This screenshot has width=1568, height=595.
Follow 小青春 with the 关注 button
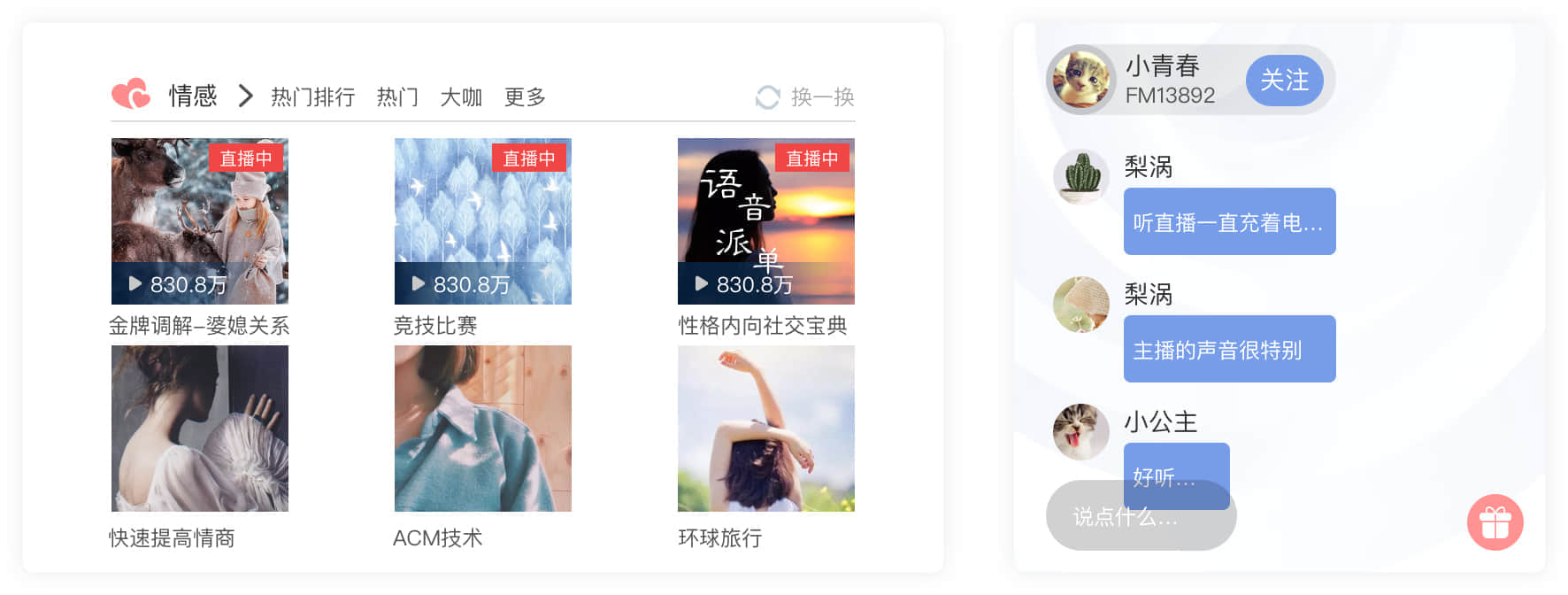[1284, 81]
